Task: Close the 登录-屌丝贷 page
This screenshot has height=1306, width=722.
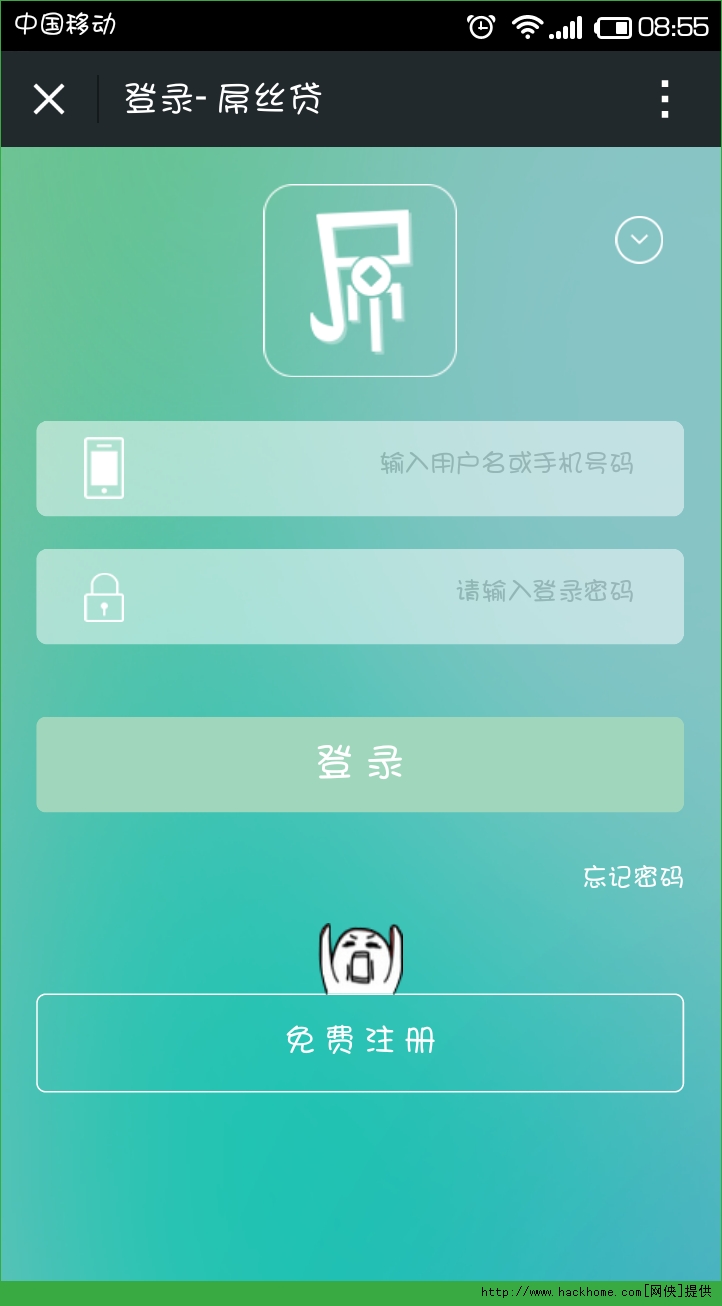Action: click(48, 99)
